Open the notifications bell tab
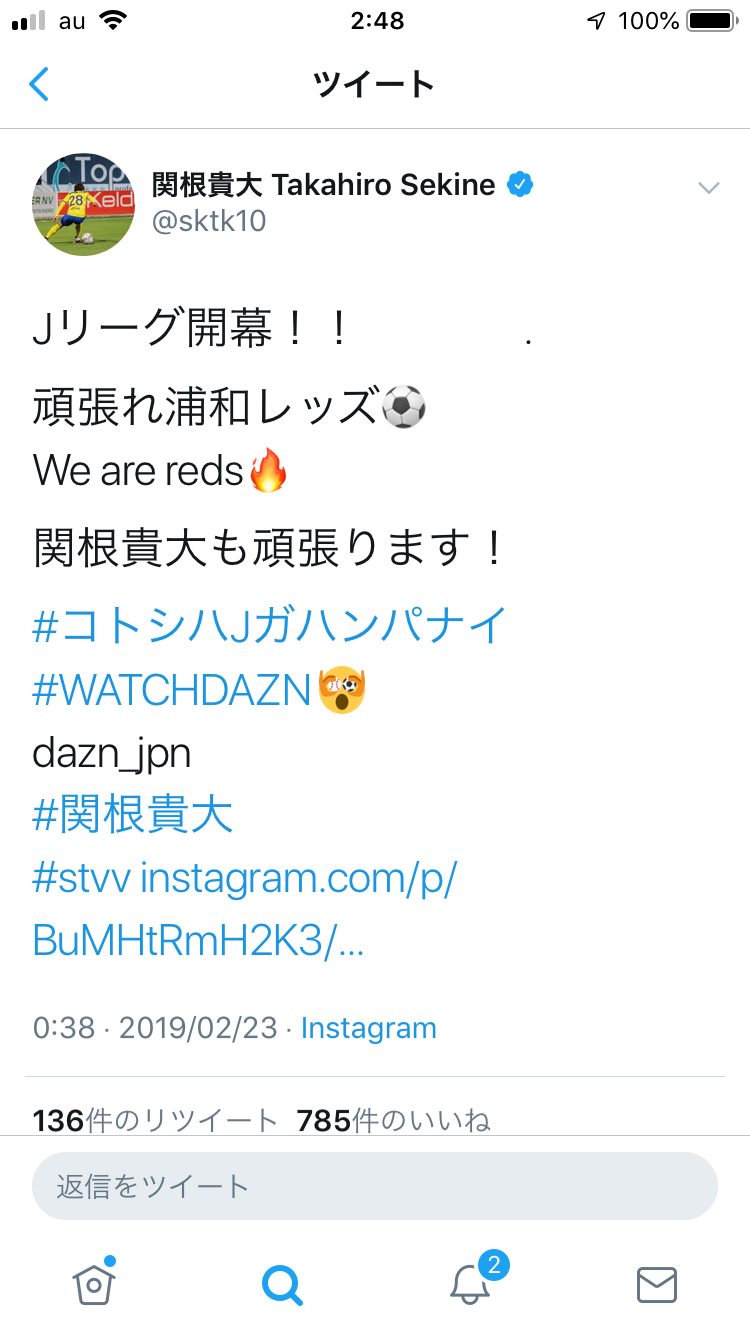The height and width of the screenshot is (1334, 750). 469,1283
